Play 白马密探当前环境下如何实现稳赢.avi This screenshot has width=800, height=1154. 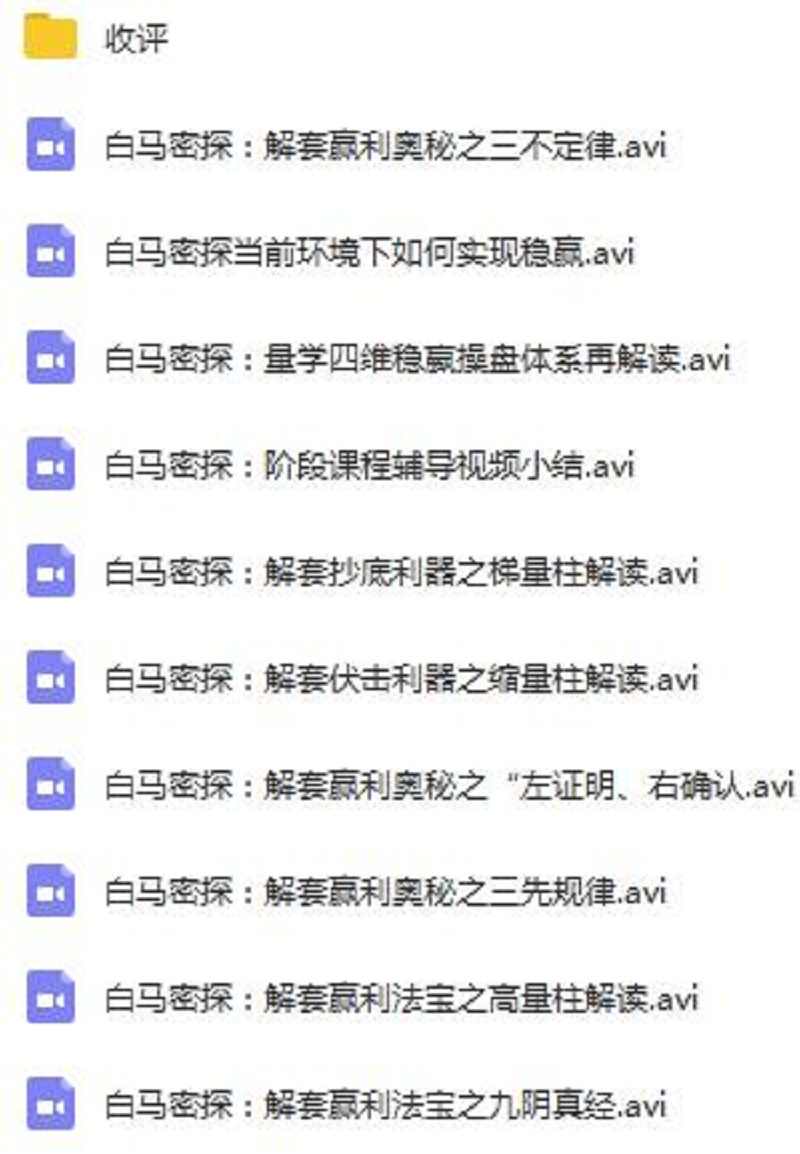[370, 253]
